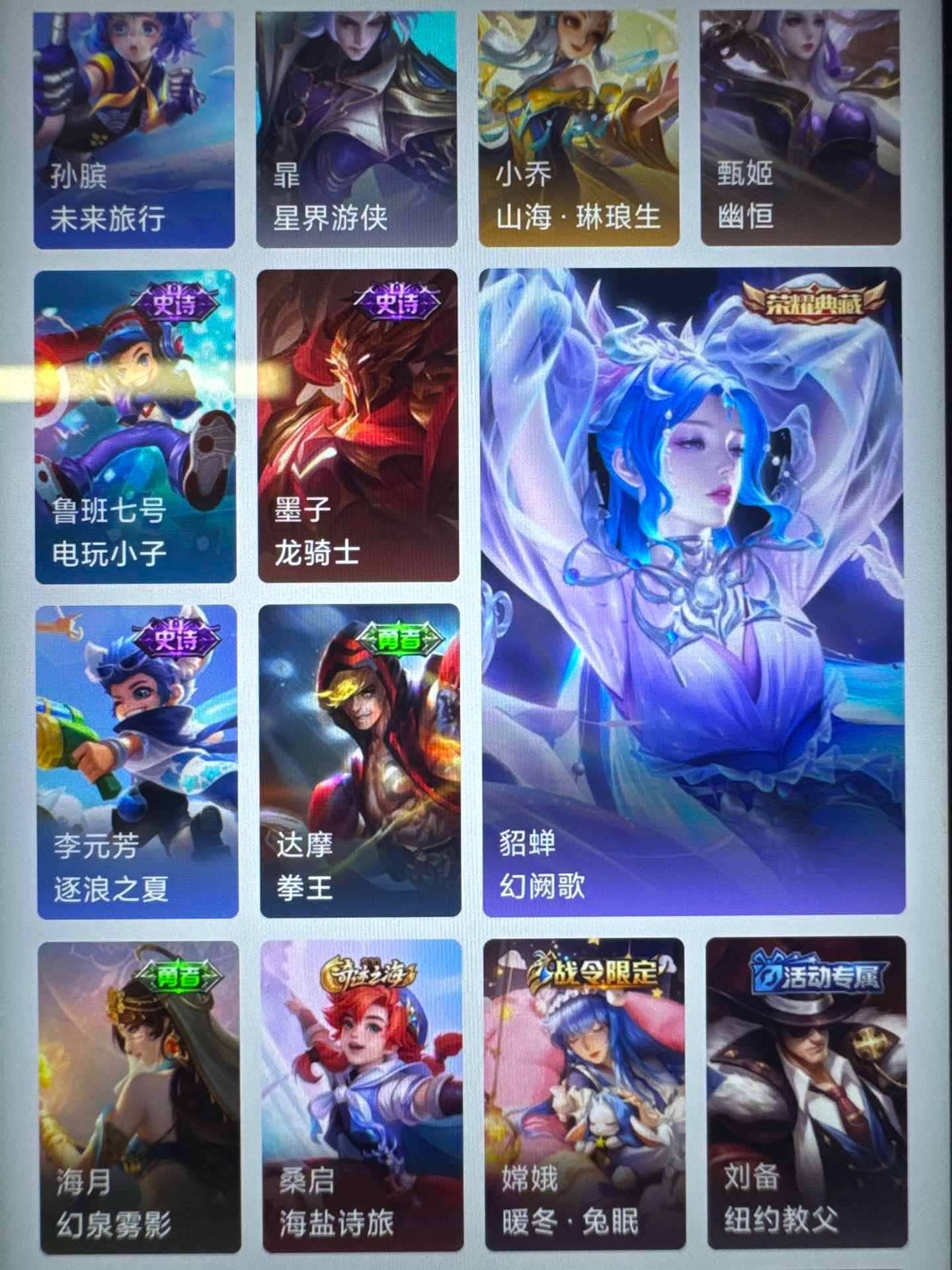View 李元芳 逐浪之夏 skin card
Viewport: 952px width, 1270px height.
click(137, 762)
